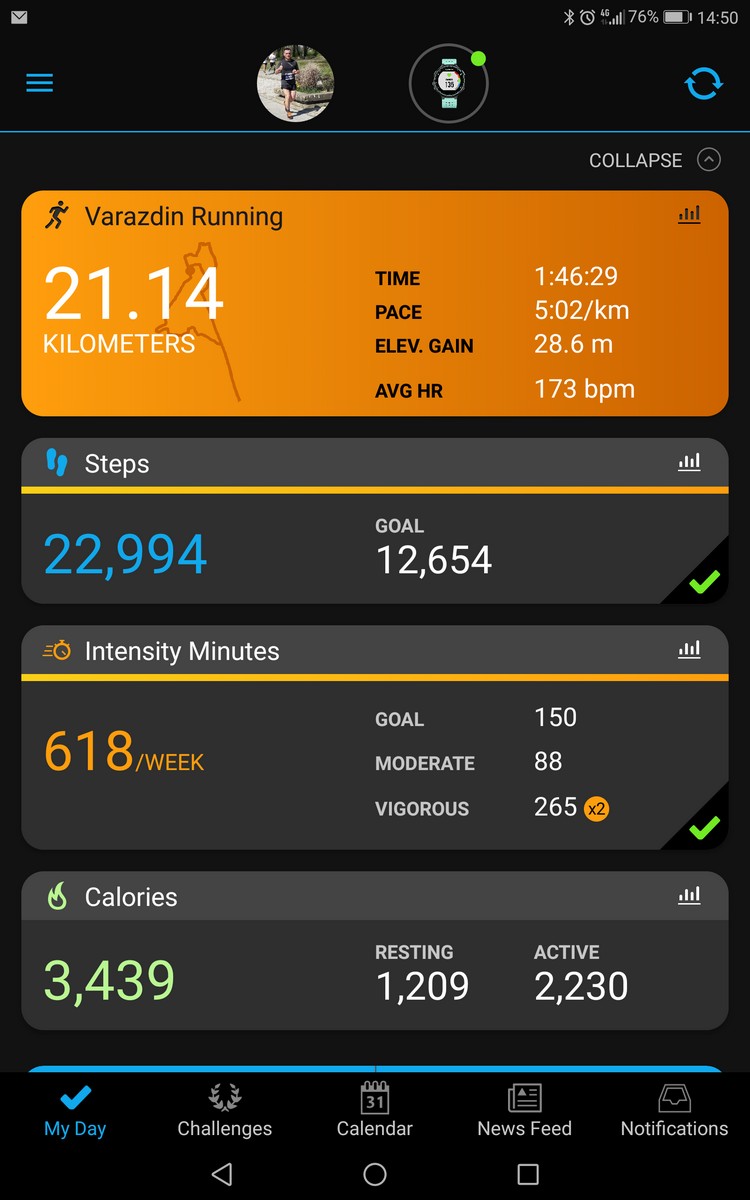
Task: Open the profile photo avatar
Action: coord(295,83)
